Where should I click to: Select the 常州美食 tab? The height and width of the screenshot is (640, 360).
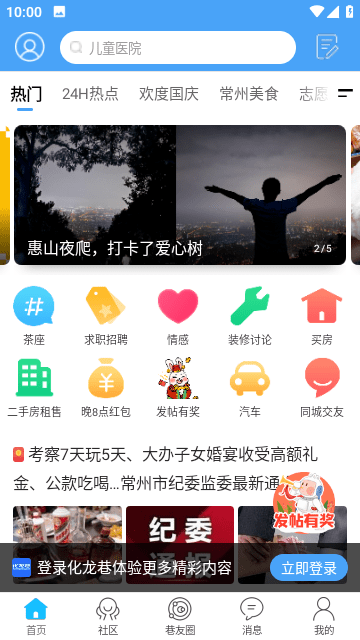(249, 94)
